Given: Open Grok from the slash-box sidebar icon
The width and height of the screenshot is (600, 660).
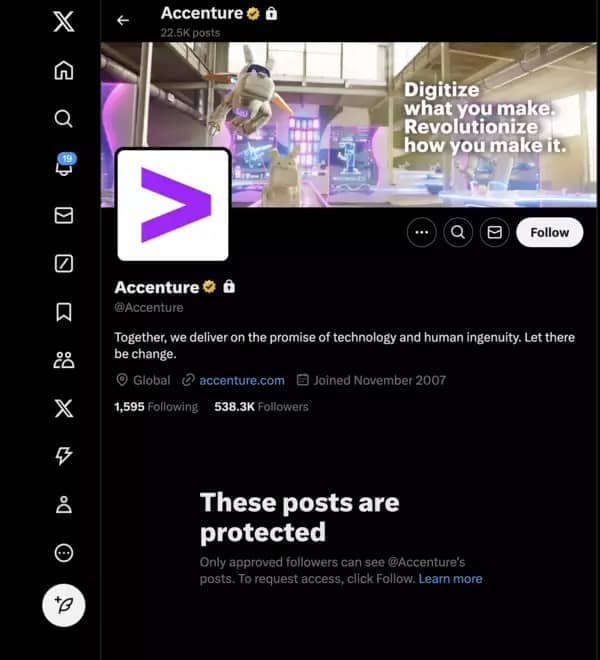Looking at the screenshot, I should [64, 263].
